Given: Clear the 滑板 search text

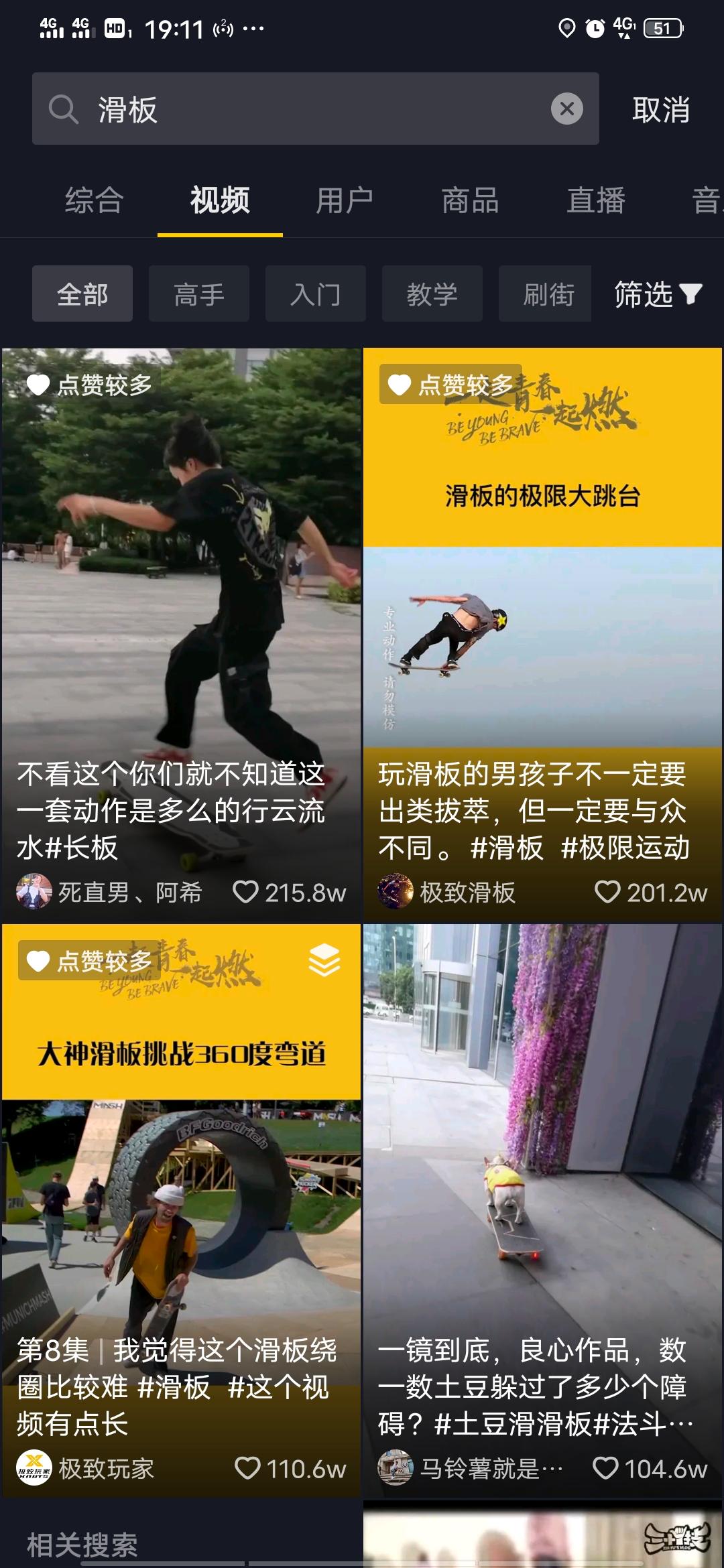Looking at the screenshot, I should click(567, 109).
